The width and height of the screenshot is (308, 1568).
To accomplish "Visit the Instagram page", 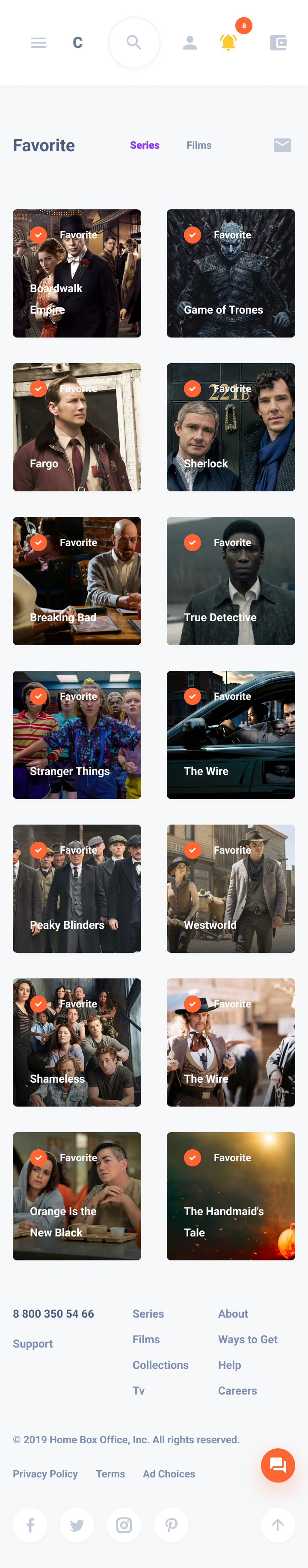I will (x=124, y=1525).
